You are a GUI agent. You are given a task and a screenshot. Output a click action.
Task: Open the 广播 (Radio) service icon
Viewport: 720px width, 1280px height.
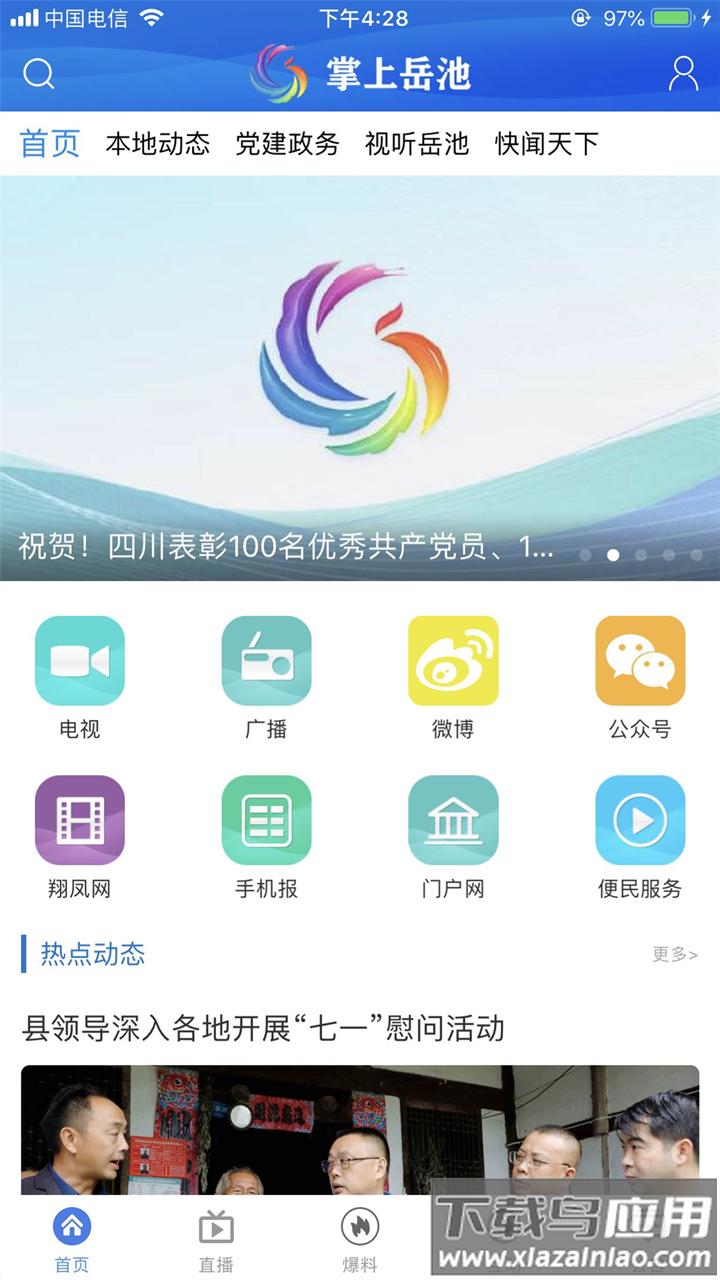[266, 660]
